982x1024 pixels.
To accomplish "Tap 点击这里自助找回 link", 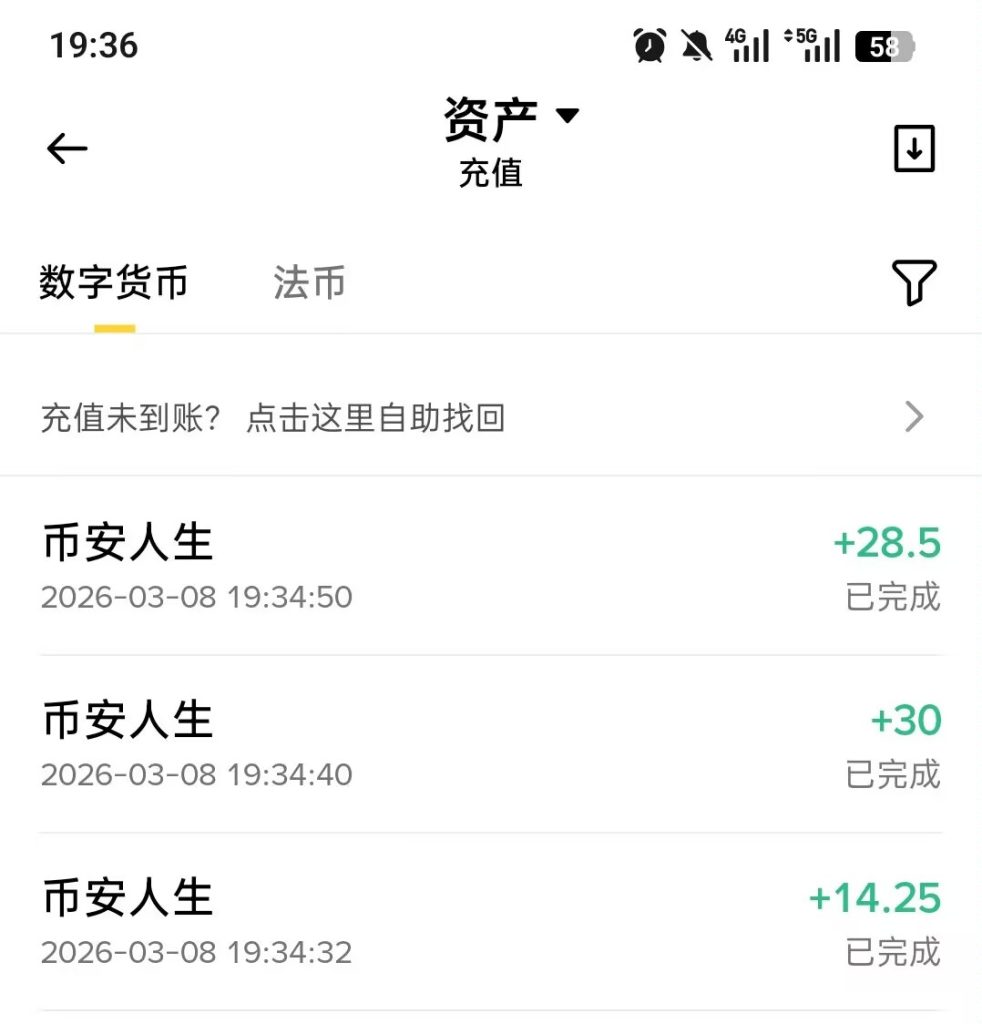I will click(375, 417).
